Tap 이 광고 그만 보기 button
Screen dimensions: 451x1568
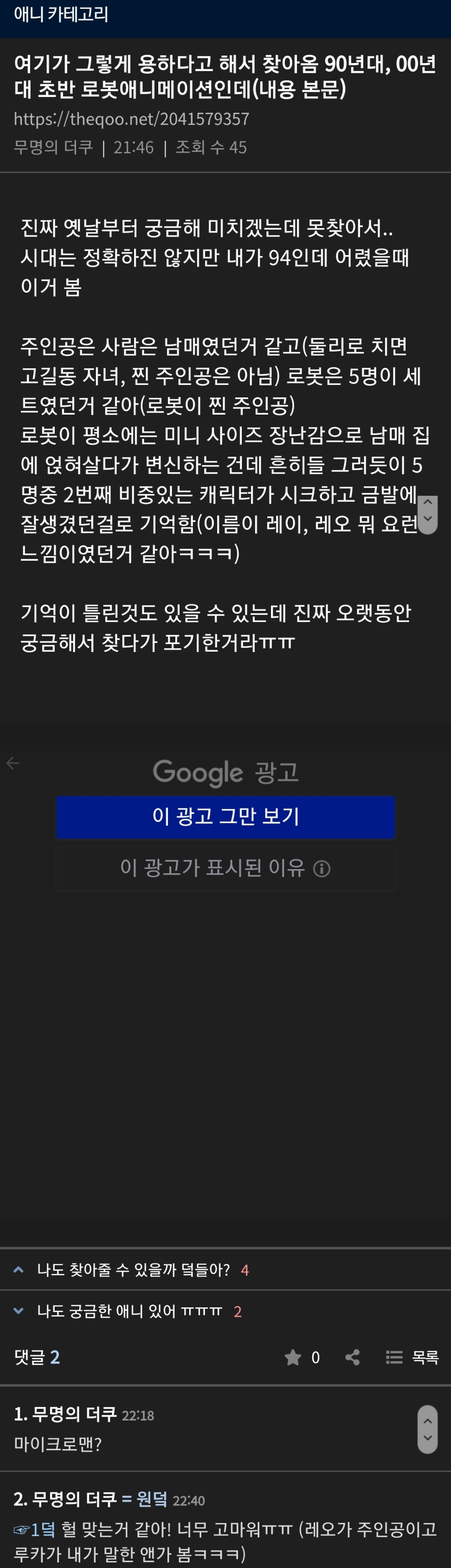coord(226,816)
